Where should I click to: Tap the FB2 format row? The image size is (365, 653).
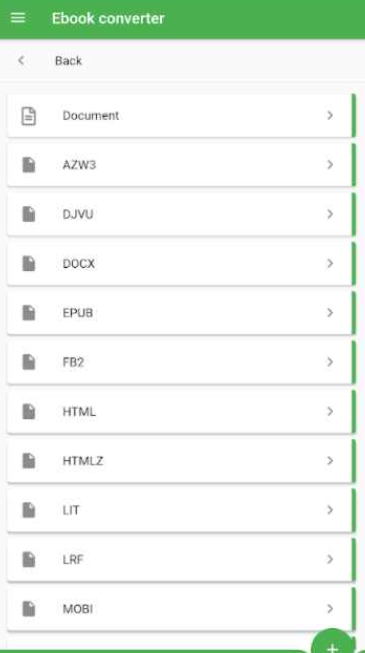click(x=181, y=362)
